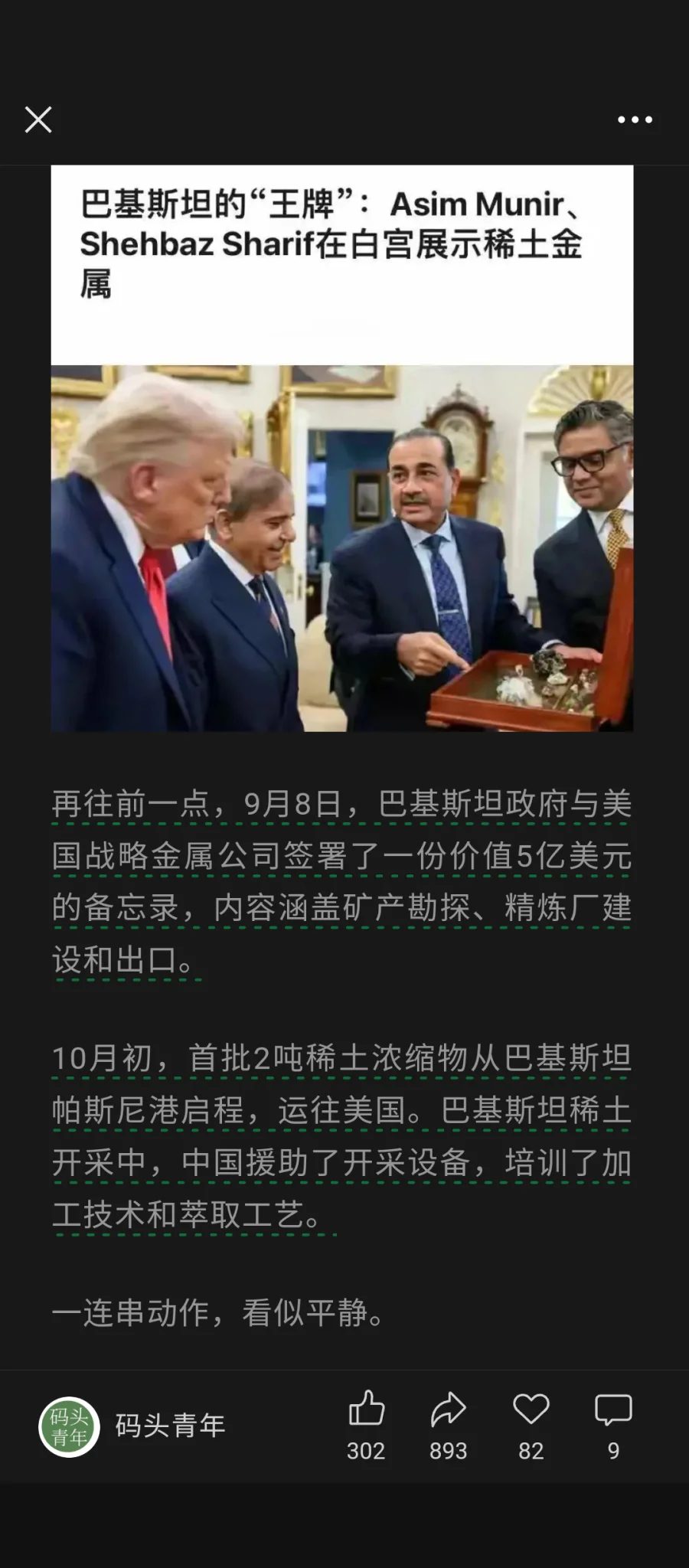The height and width of the screenshot is (1568, 689).
Task: Open 码头青年 author profile
Action: click(69, 1426)
